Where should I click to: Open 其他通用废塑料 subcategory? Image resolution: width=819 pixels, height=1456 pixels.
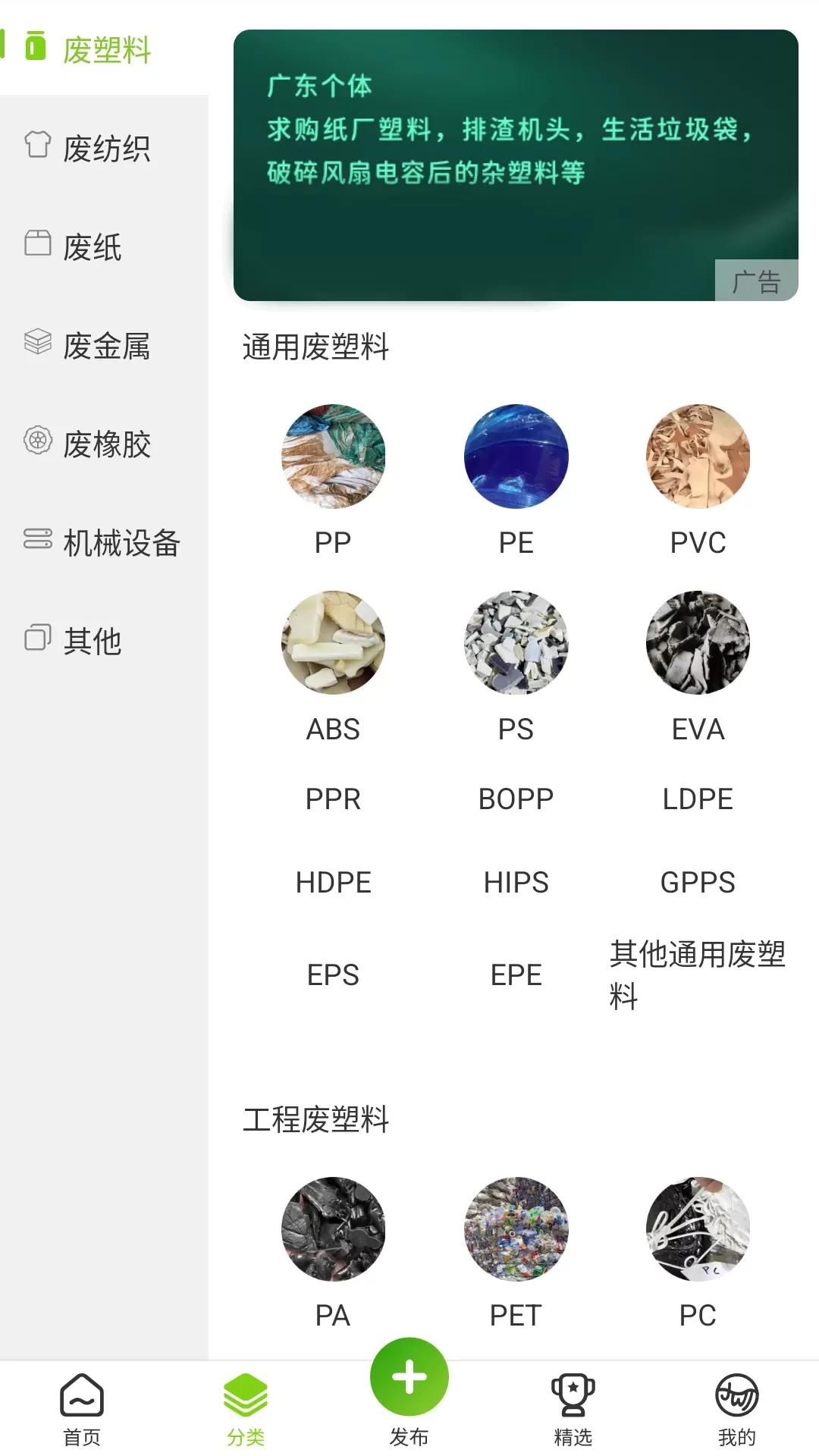coord(698,974)
